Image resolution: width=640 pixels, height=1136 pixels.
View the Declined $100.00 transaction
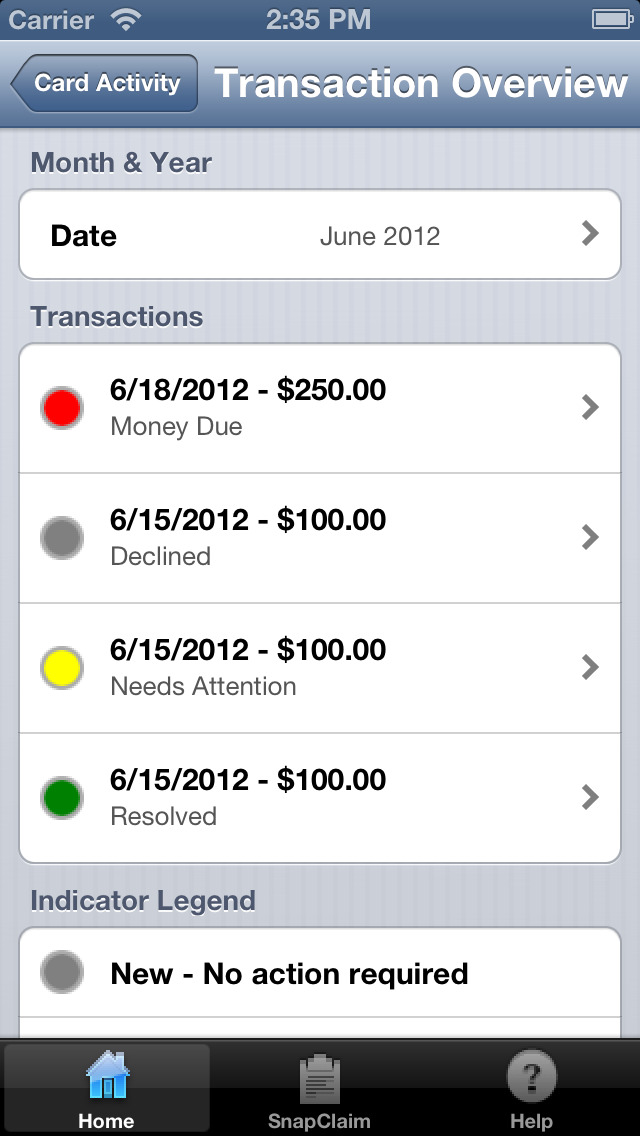(320, 538)
